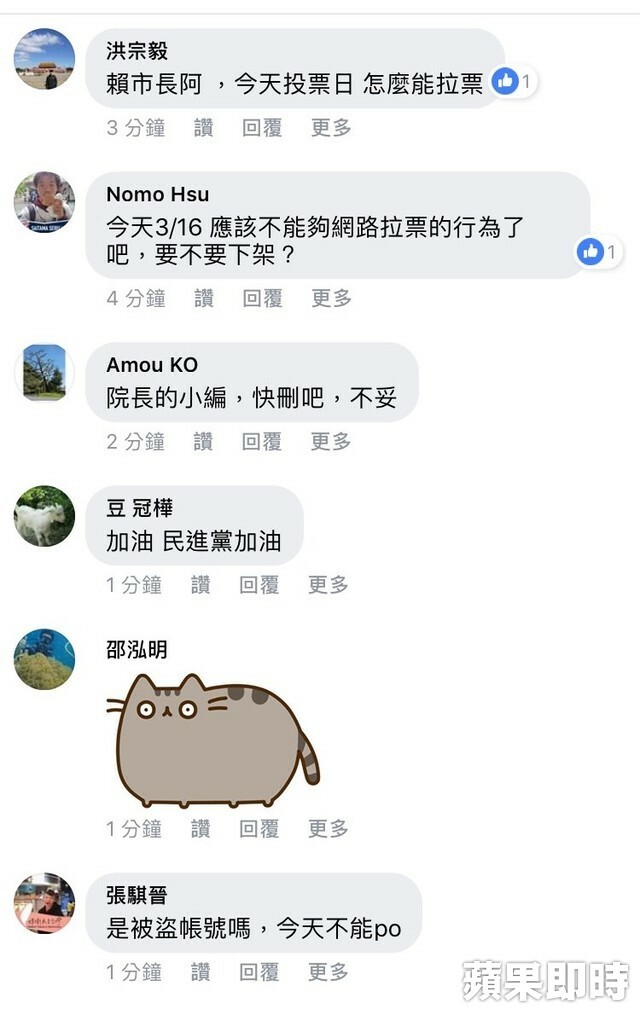Open 張騏晉's profile name
The height and width of the screenshot is (1009, 640).
[137, 894]
